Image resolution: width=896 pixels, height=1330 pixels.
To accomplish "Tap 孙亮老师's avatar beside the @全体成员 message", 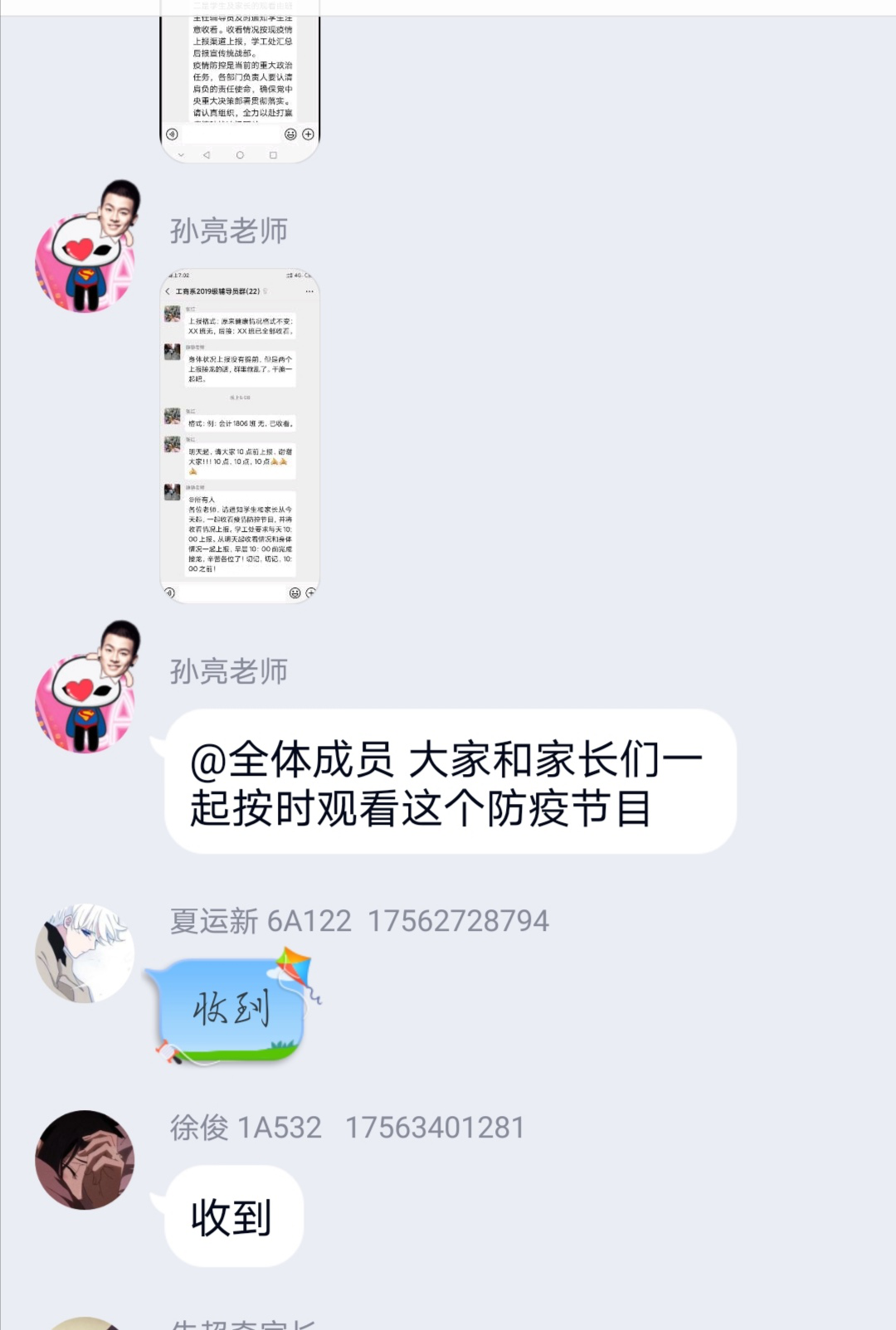I will (86, 687).
